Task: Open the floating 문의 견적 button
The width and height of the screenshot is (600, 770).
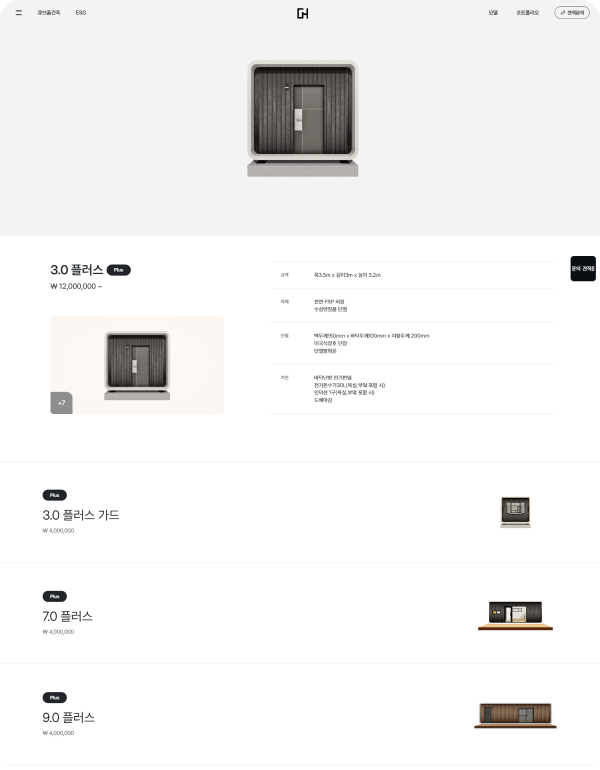Action: (583, 269)
